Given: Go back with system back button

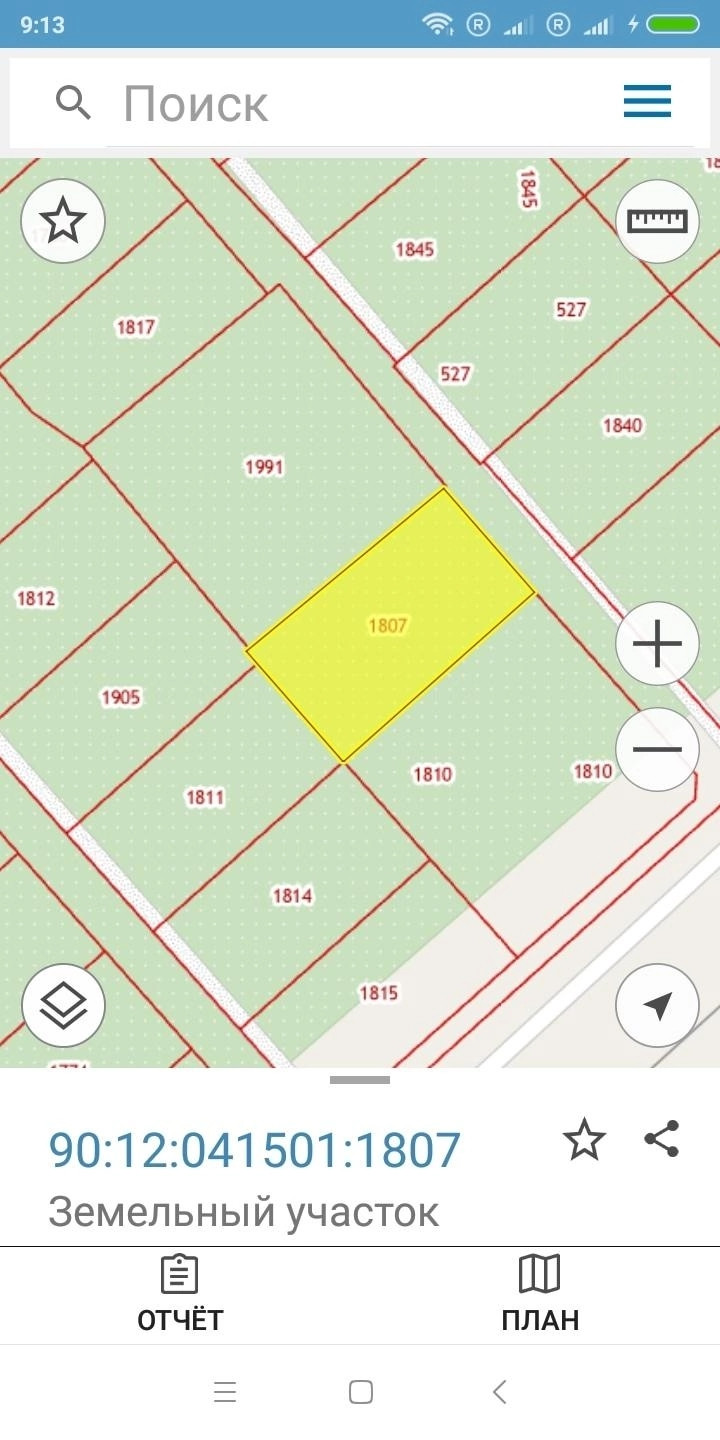Looking at the screenshot, I should pyautogui.click(x=500, y=1392).
